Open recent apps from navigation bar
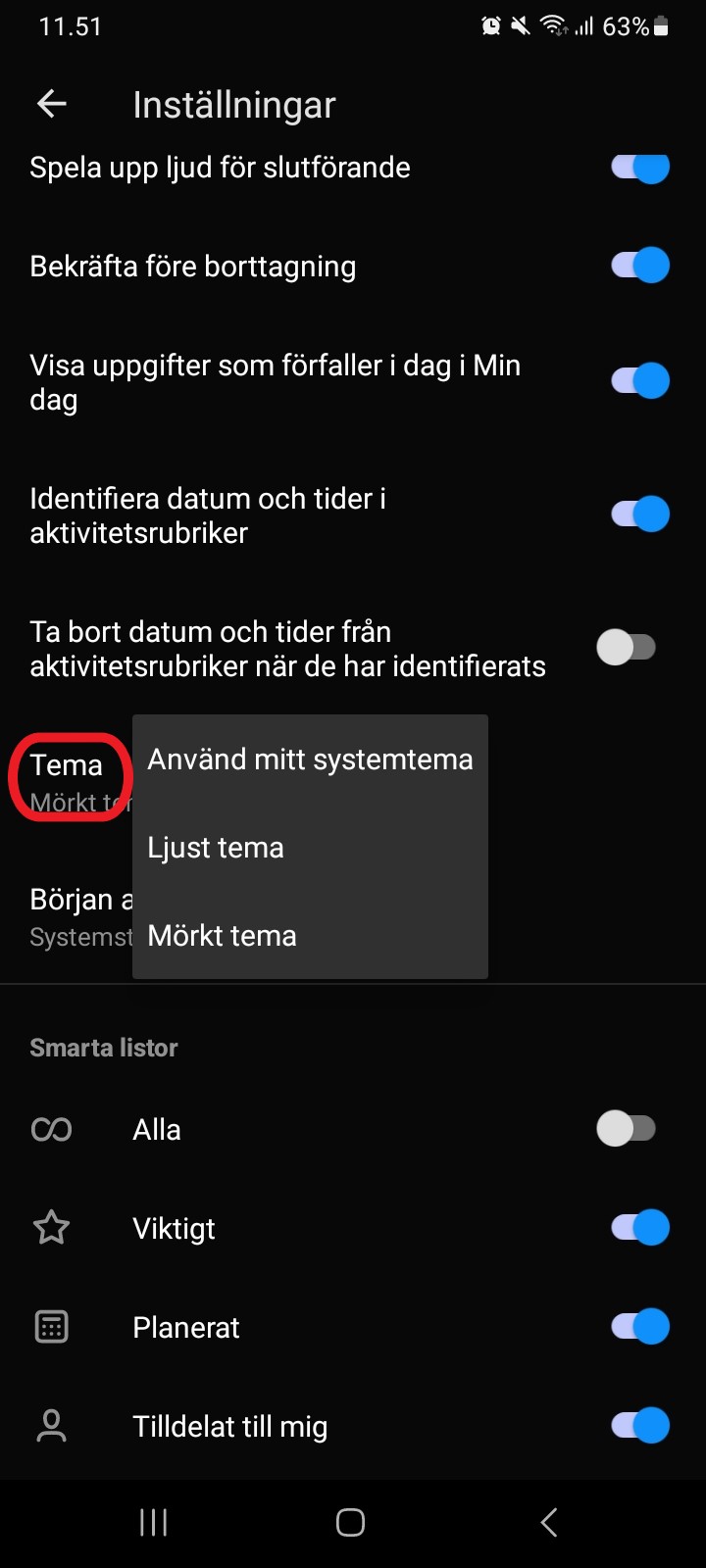This screenshot has height=1568, width=706. tap(154, 1522)
